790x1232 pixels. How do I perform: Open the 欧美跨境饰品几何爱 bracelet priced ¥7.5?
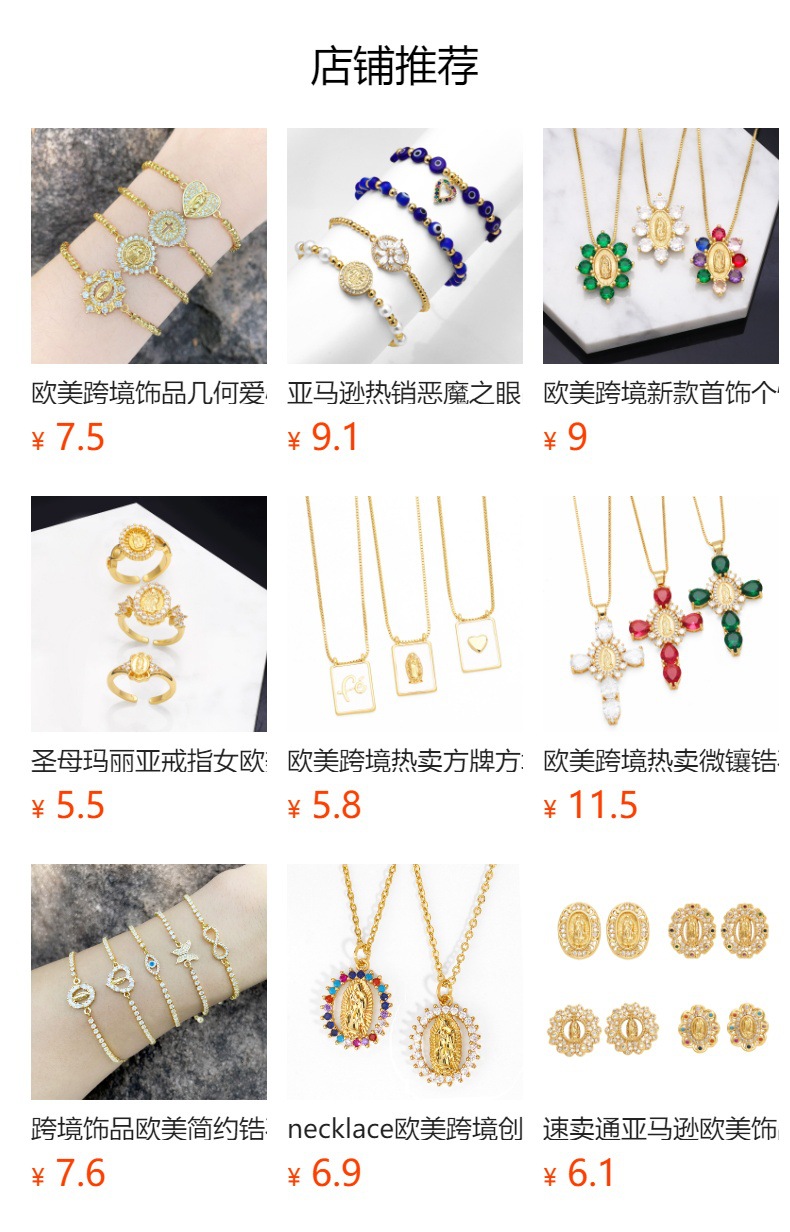148,246
